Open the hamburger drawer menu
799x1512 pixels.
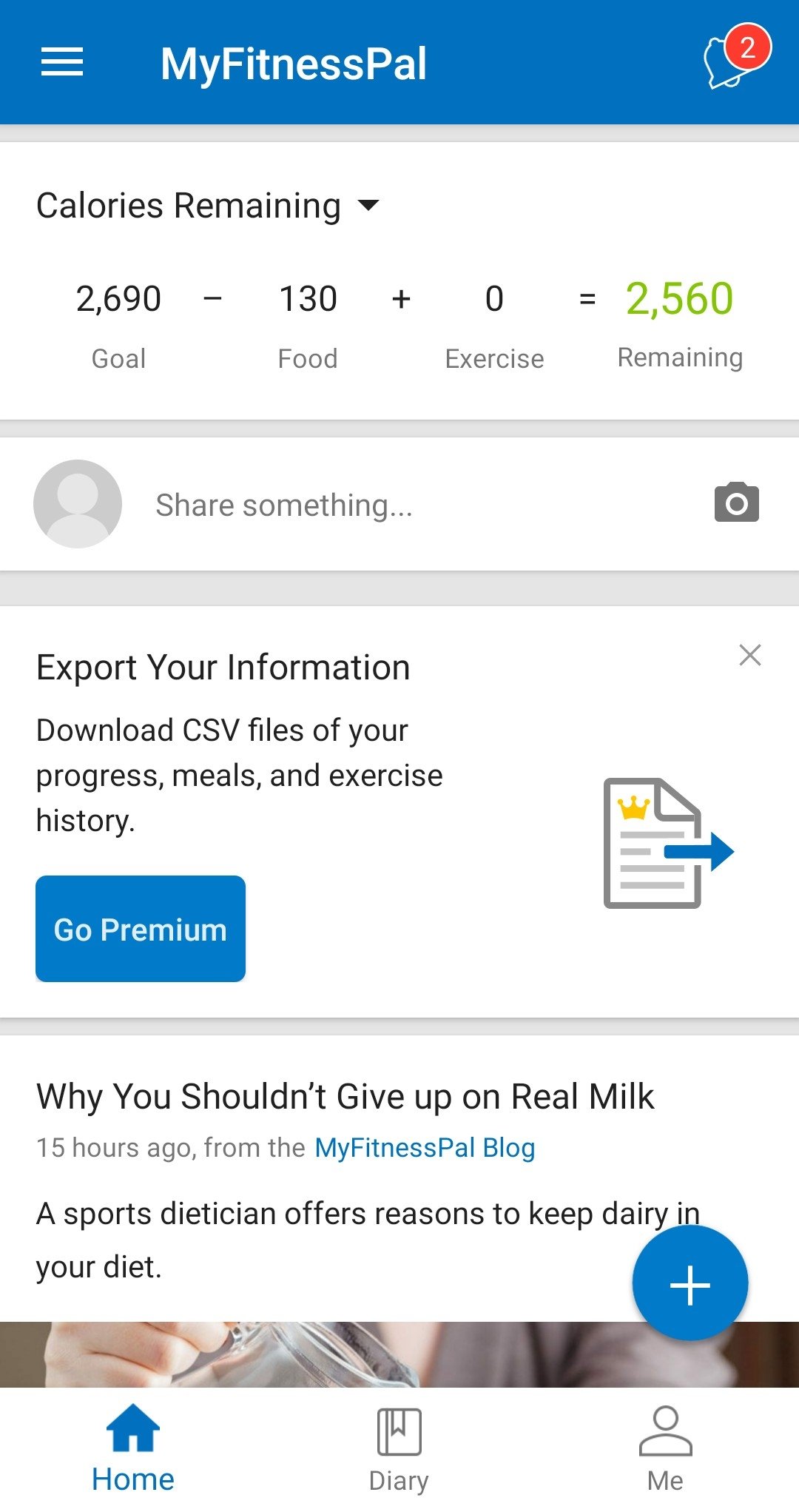point(62,62)
